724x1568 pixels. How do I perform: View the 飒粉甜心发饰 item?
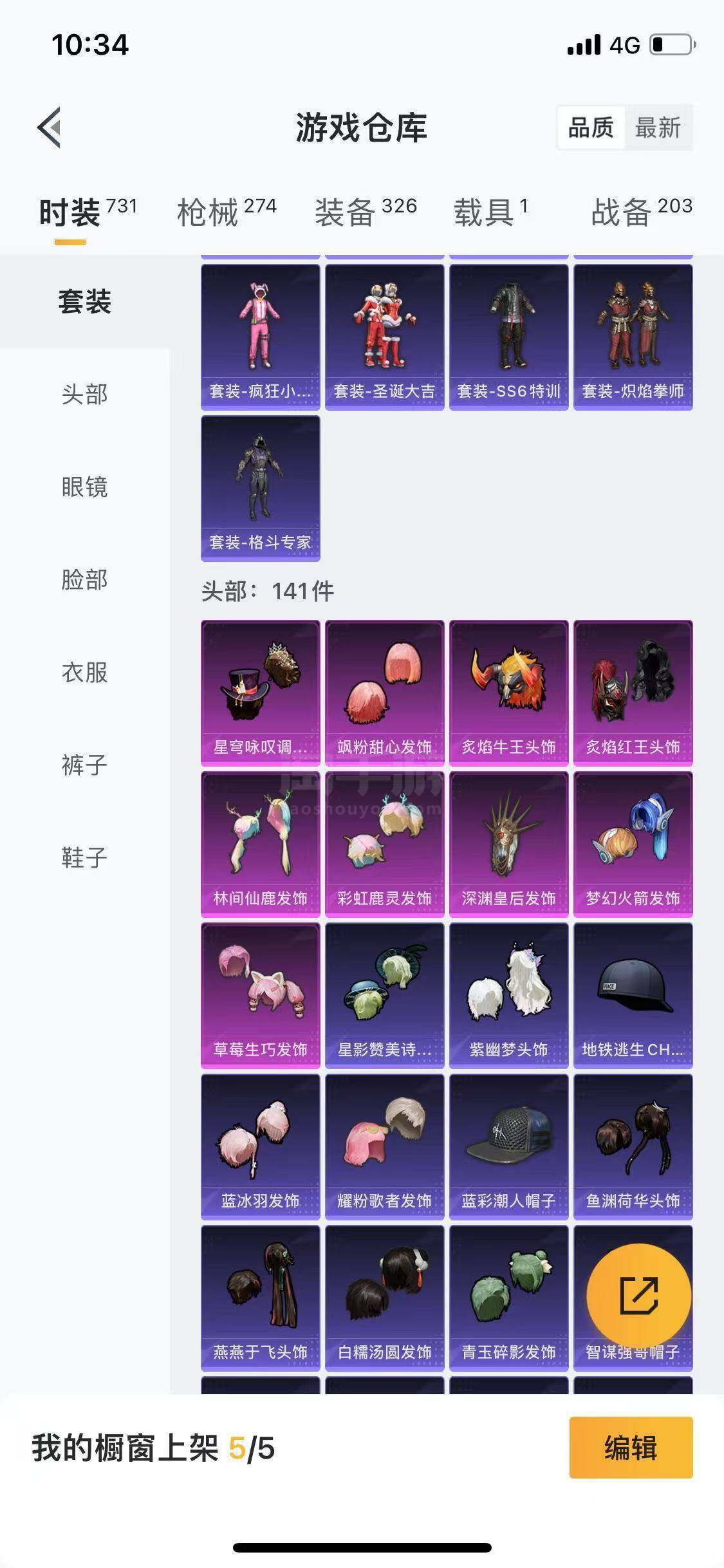pyautogui.click(x=385, y=693)
